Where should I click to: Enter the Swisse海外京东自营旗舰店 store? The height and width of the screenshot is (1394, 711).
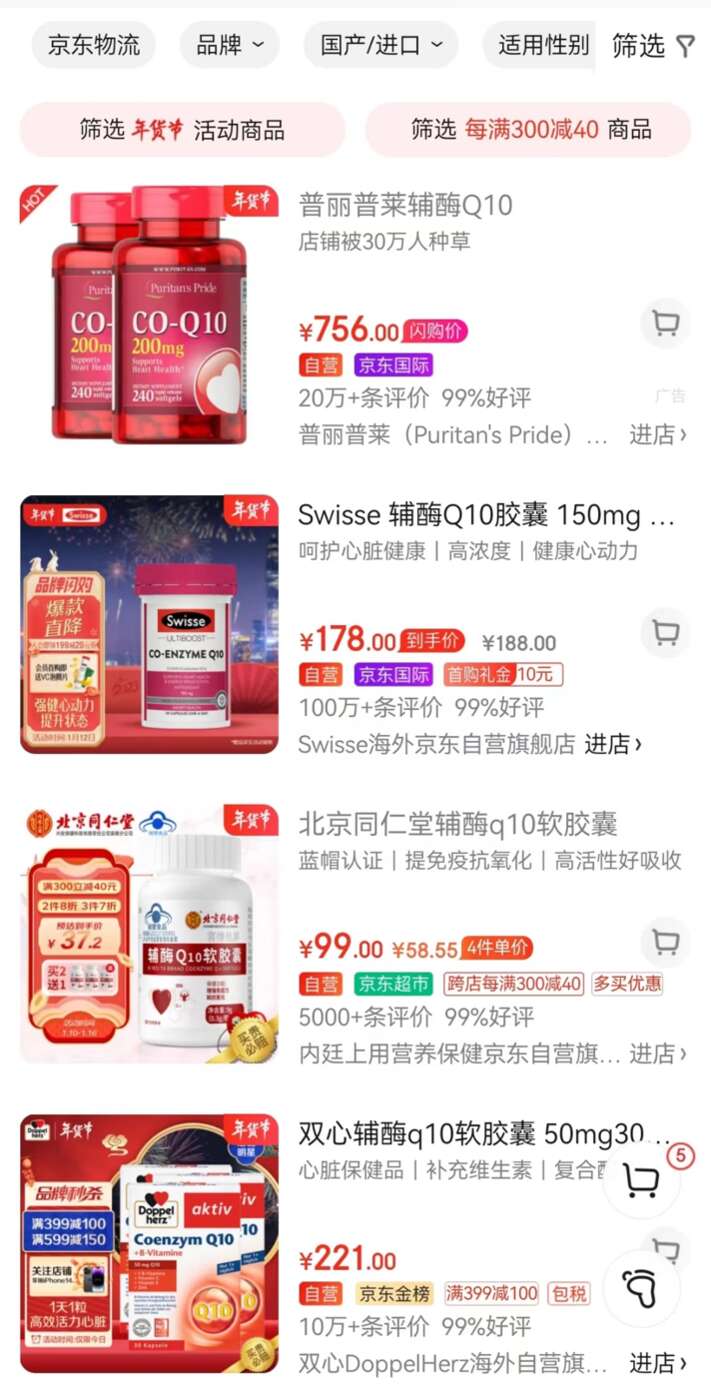[470, 744]
